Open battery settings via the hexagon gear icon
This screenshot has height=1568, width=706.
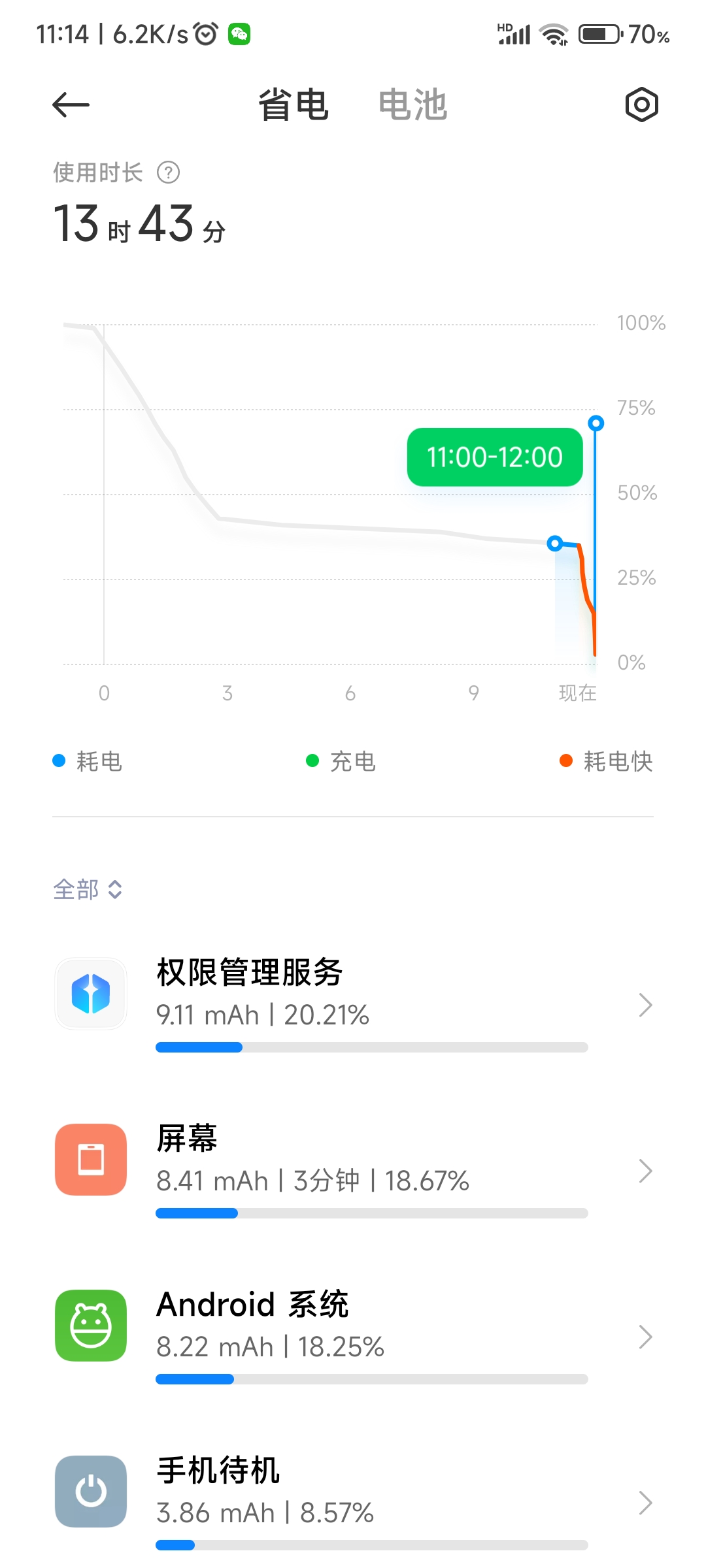click(641, 105)
